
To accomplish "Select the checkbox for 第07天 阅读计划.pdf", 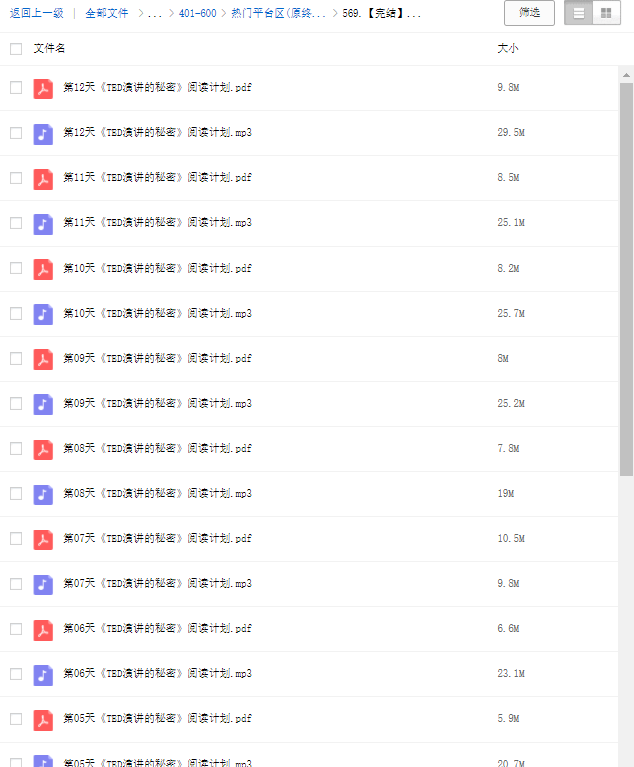I will pos(16,538).
